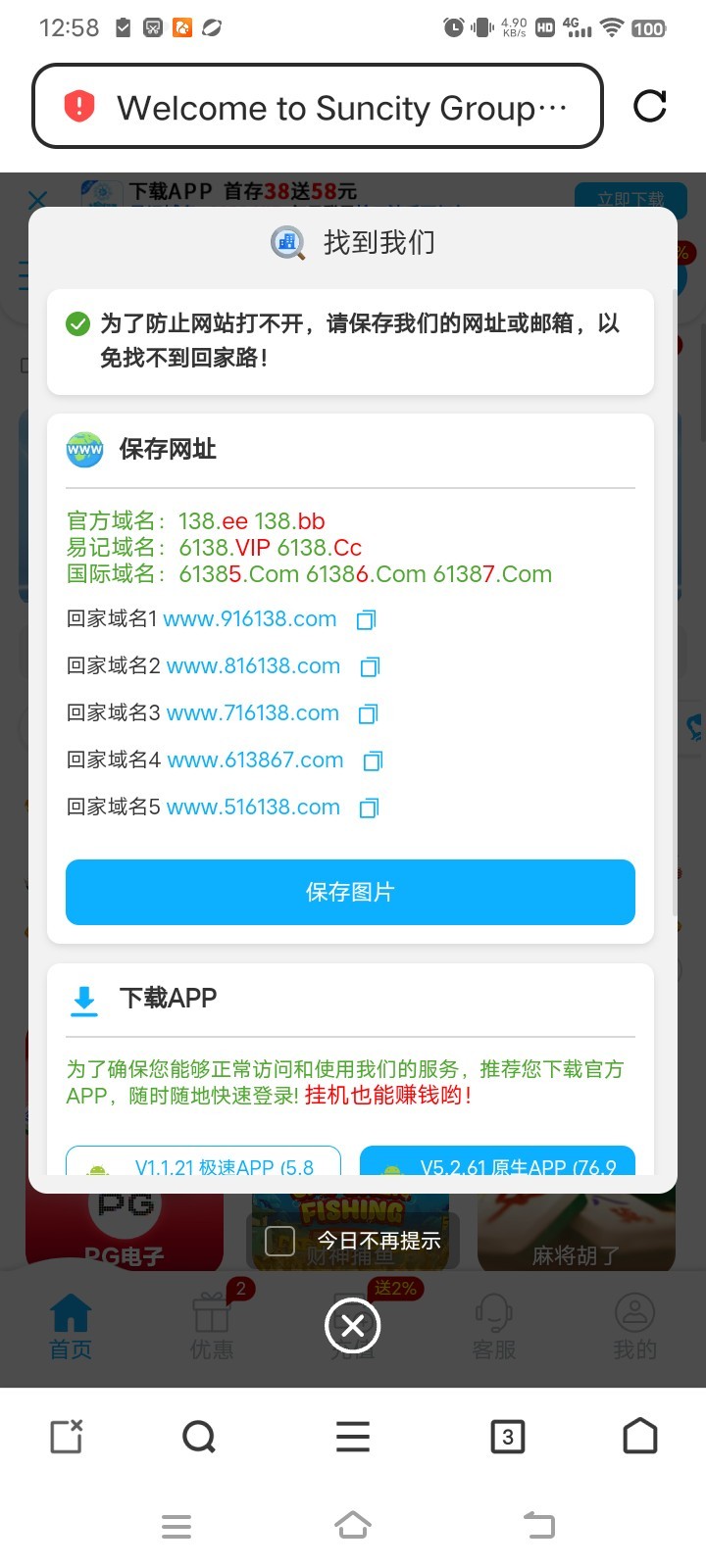Tap the blue 保存图片 button

tap(350, 892)
